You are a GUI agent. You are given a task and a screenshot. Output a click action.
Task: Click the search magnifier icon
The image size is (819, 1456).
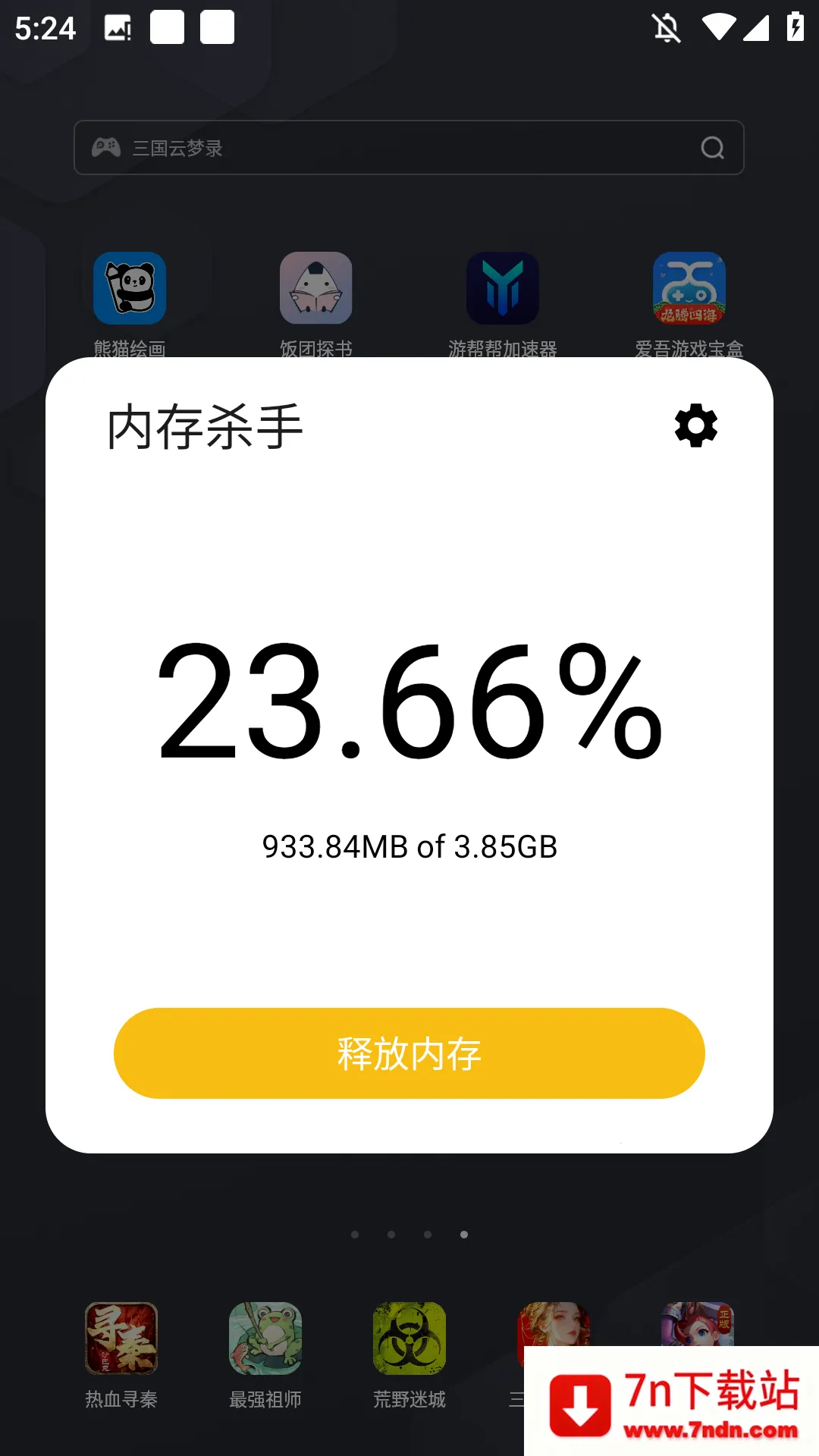pyautogui.click(x=711, y=147)
